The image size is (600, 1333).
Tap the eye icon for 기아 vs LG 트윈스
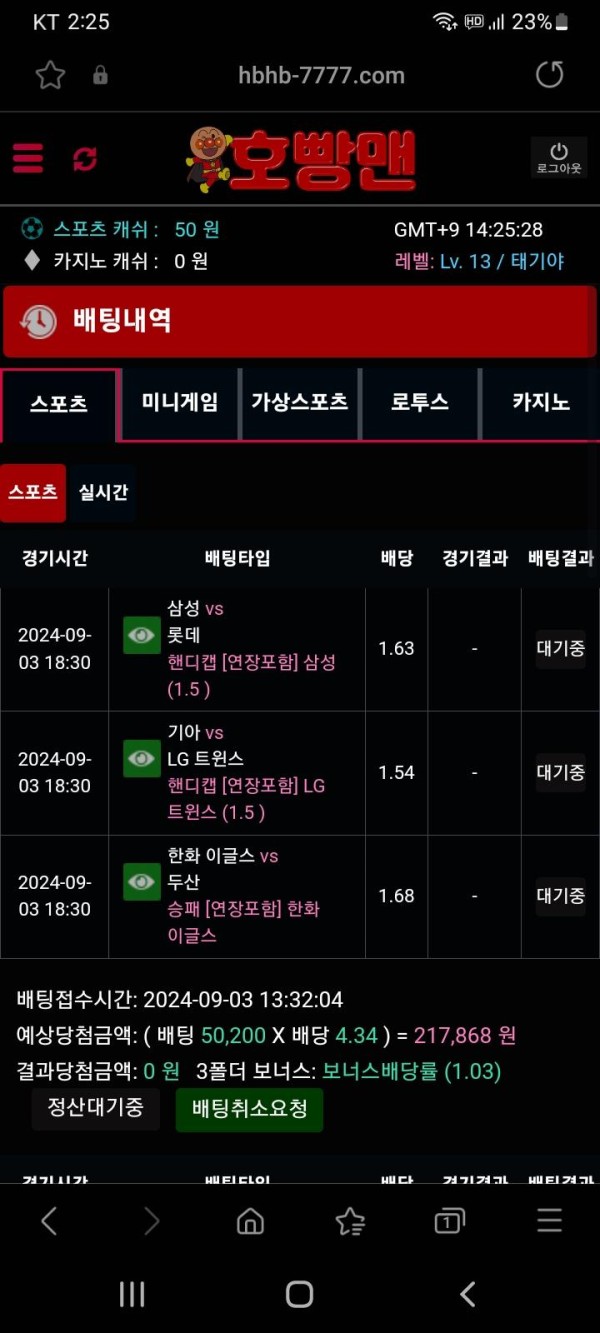[142, 759]
